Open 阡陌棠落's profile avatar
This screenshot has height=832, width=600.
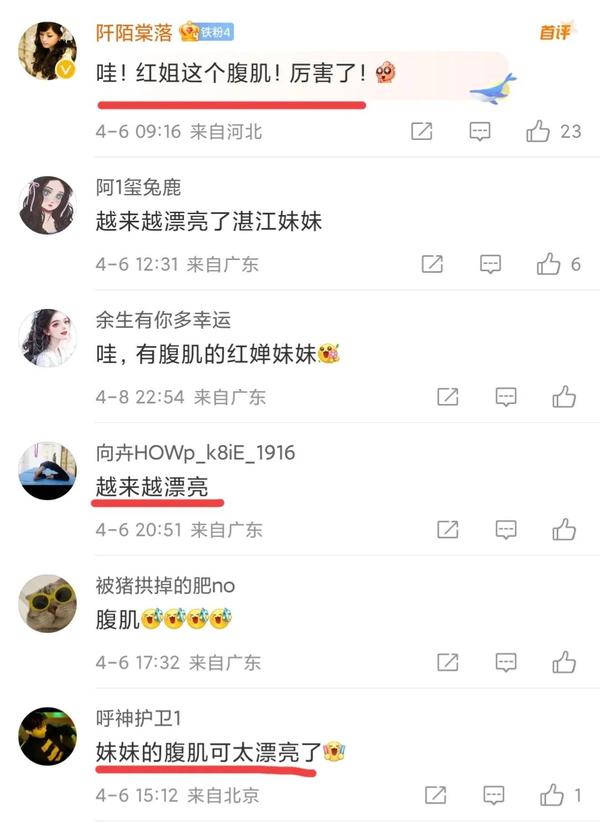coord(47,51)
